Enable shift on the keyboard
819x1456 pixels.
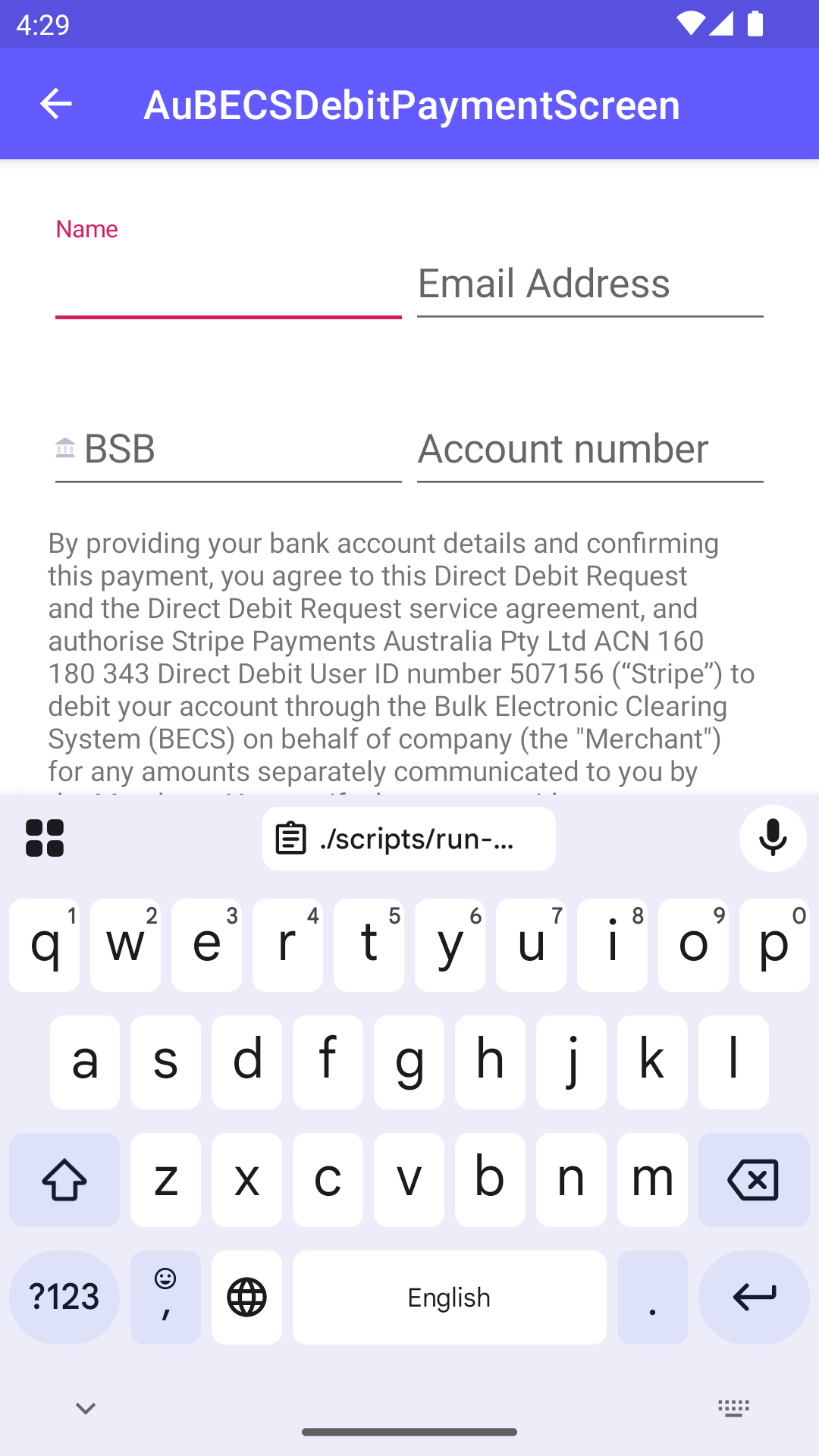(64, 1180)
